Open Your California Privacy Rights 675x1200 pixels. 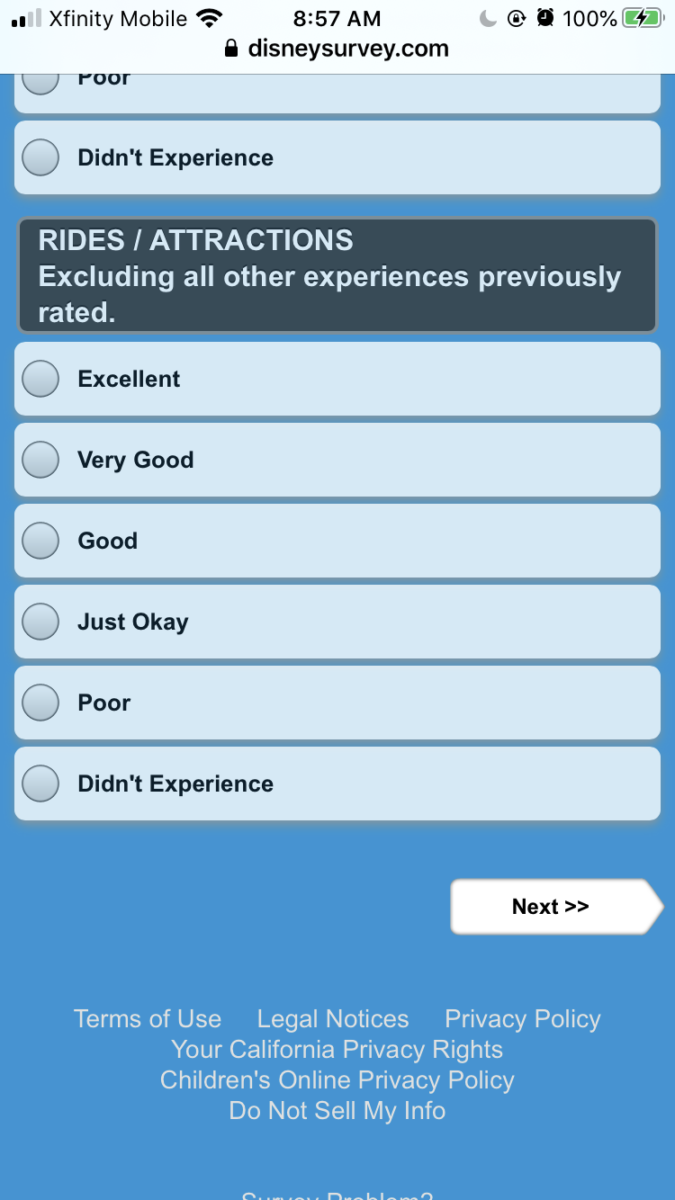[337, 1050]
